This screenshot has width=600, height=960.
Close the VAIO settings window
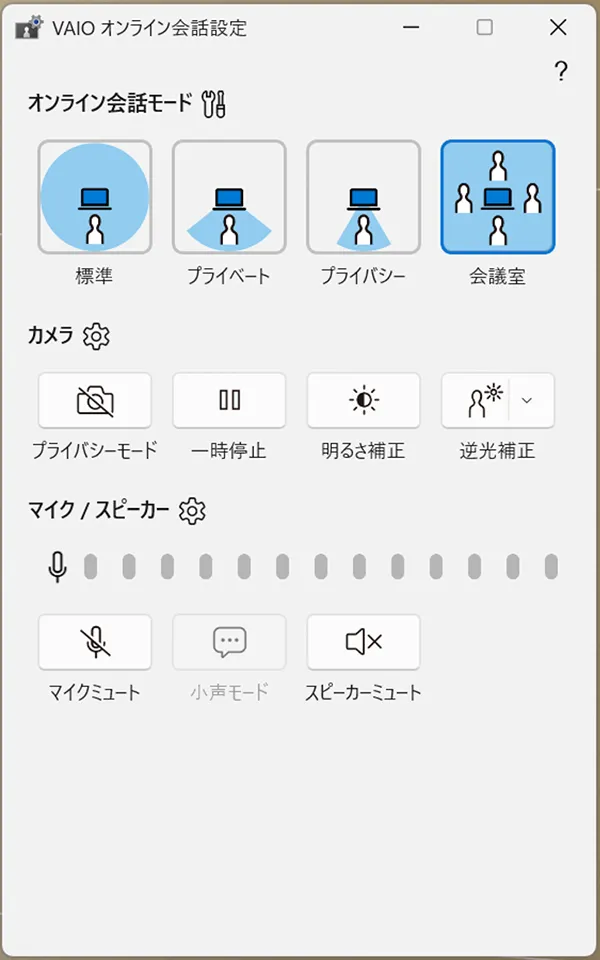558,27
